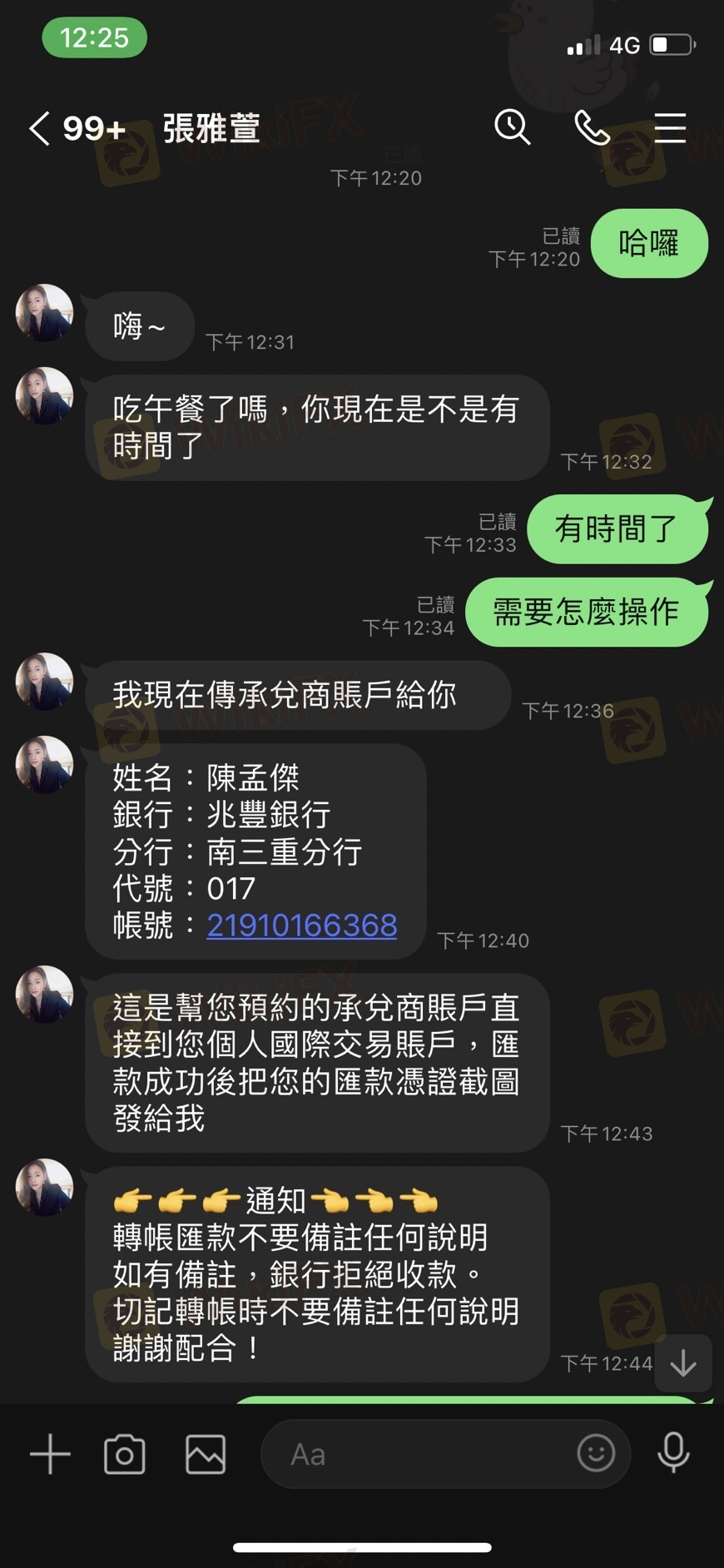Screen dimensions: 724x1568
Task: Record a voice message with microphone
Action: coord(673,1453)
